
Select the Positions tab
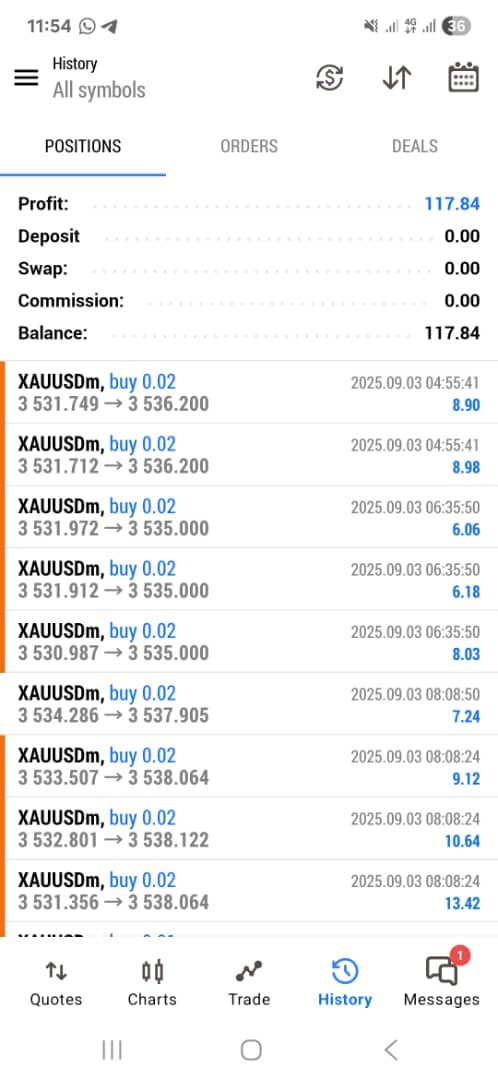click(x=83, y=146)
